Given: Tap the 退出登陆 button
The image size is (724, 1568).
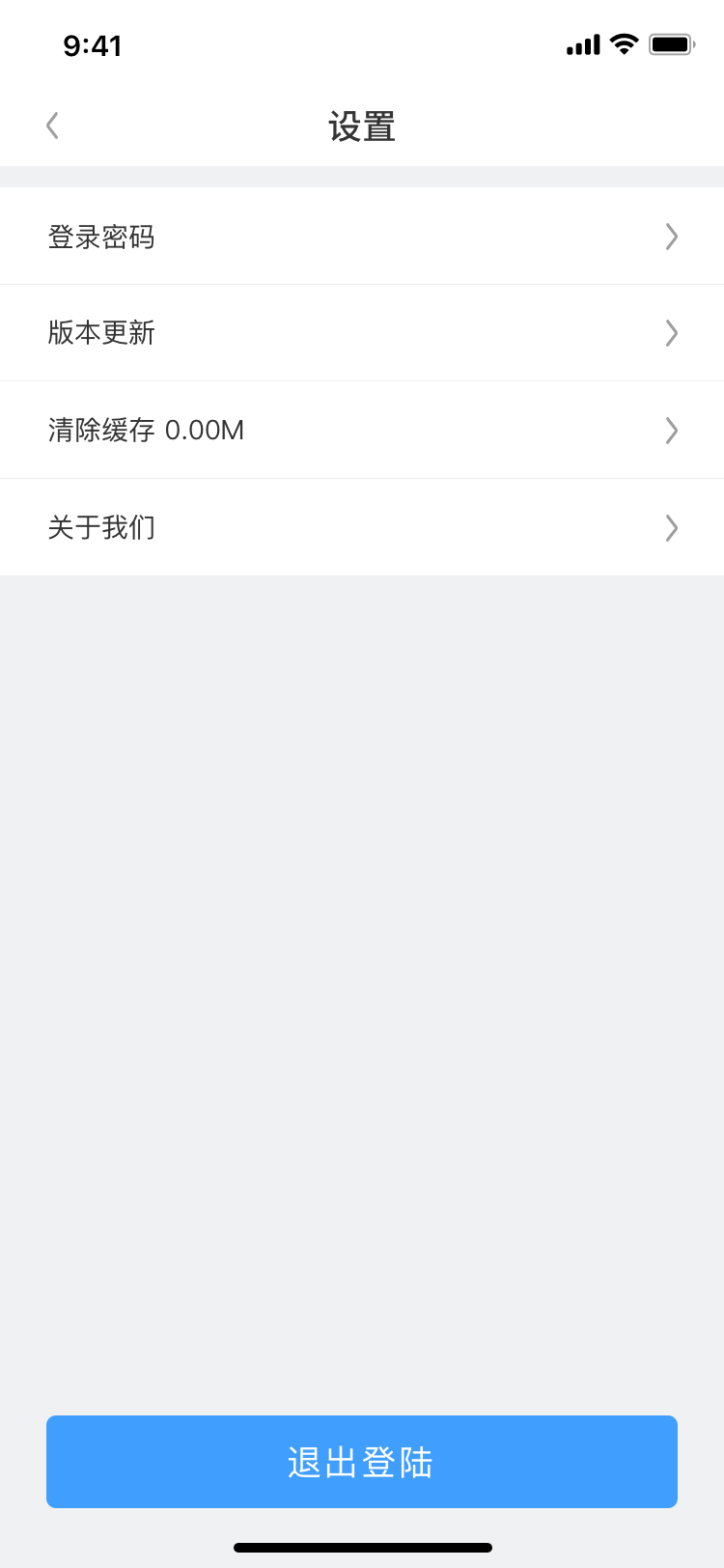Looking at the screenshot, I should [x=362, y=1462].
